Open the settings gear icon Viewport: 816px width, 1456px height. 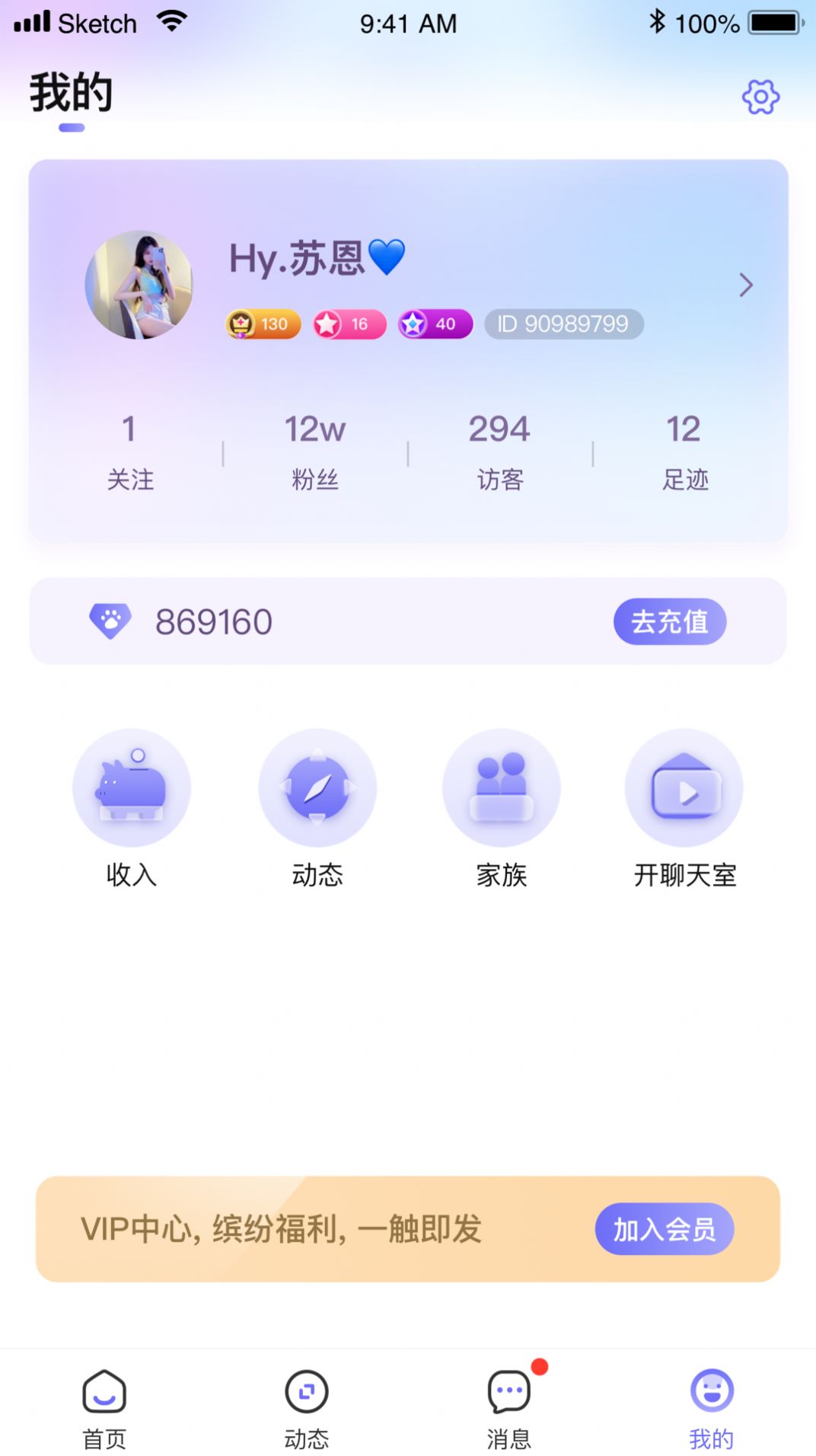pyautogui.click(x=759, y=97)
